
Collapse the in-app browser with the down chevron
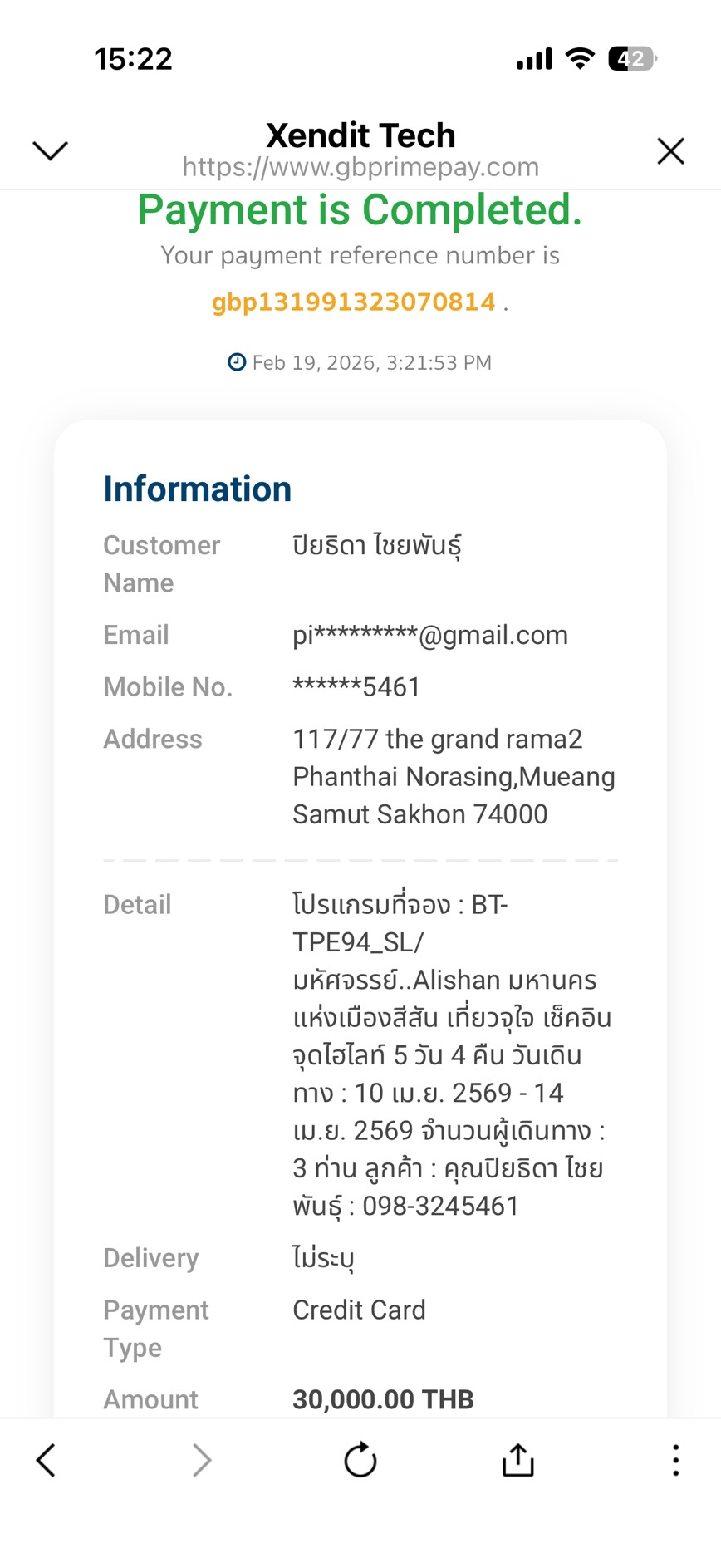pyautogui.click(x=50, y=150)
